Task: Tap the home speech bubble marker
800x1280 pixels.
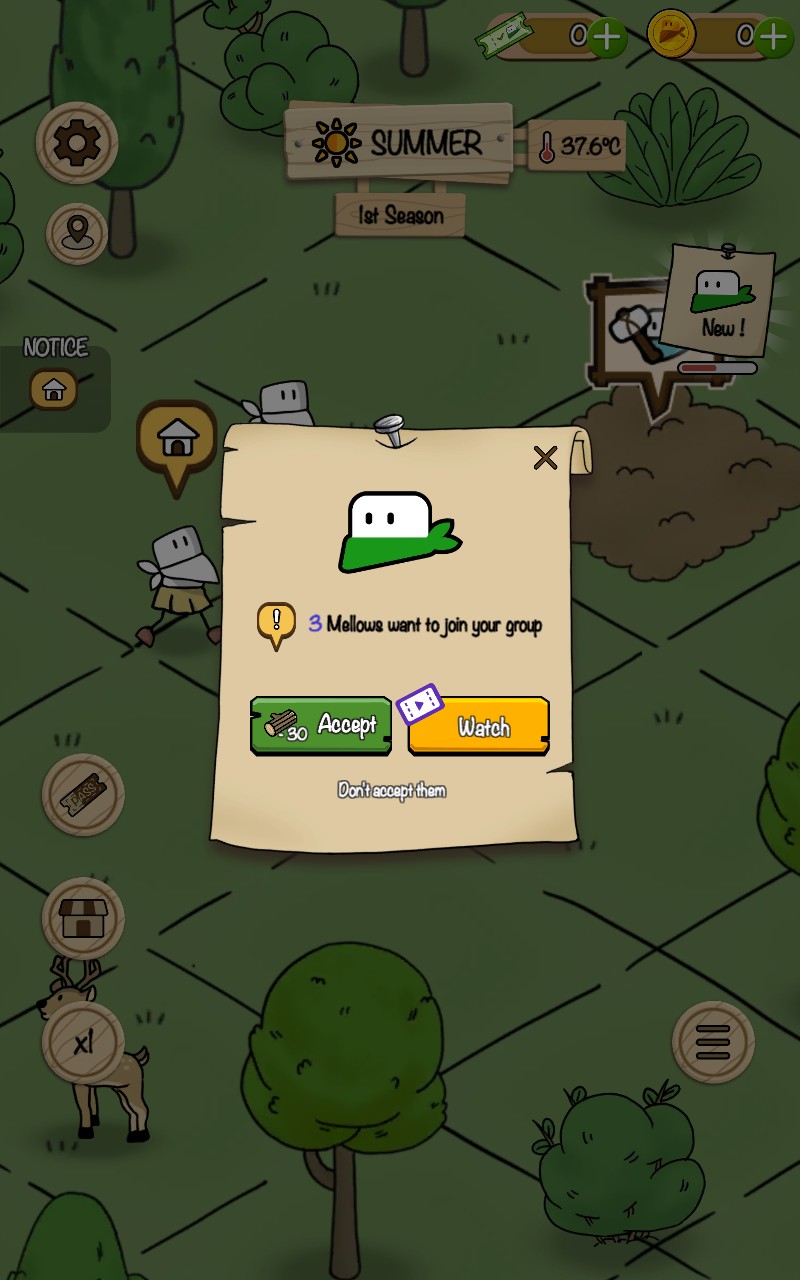Action: click(x=177, y=440)
